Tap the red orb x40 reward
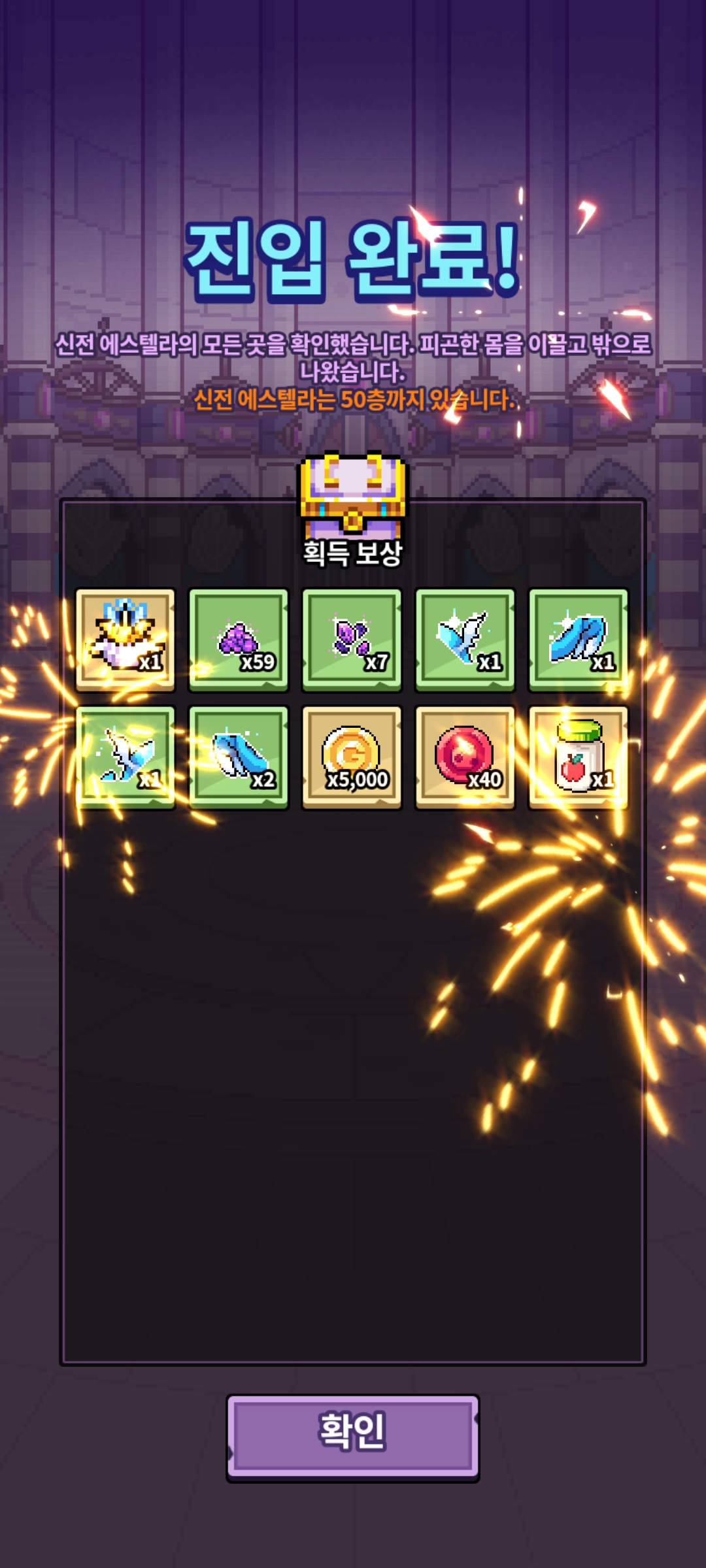 465,757
